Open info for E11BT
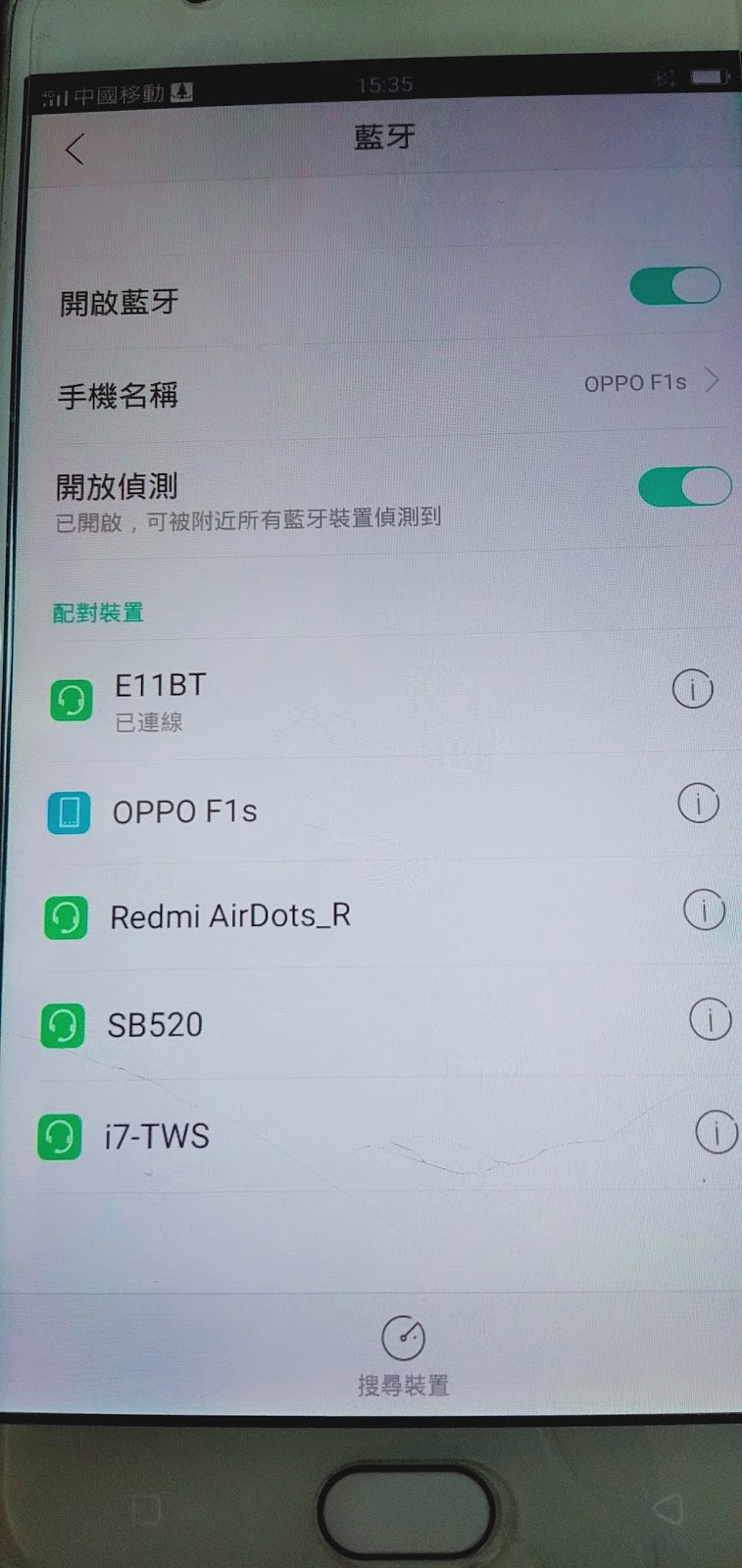742x1568 pixels. point(692,689)
